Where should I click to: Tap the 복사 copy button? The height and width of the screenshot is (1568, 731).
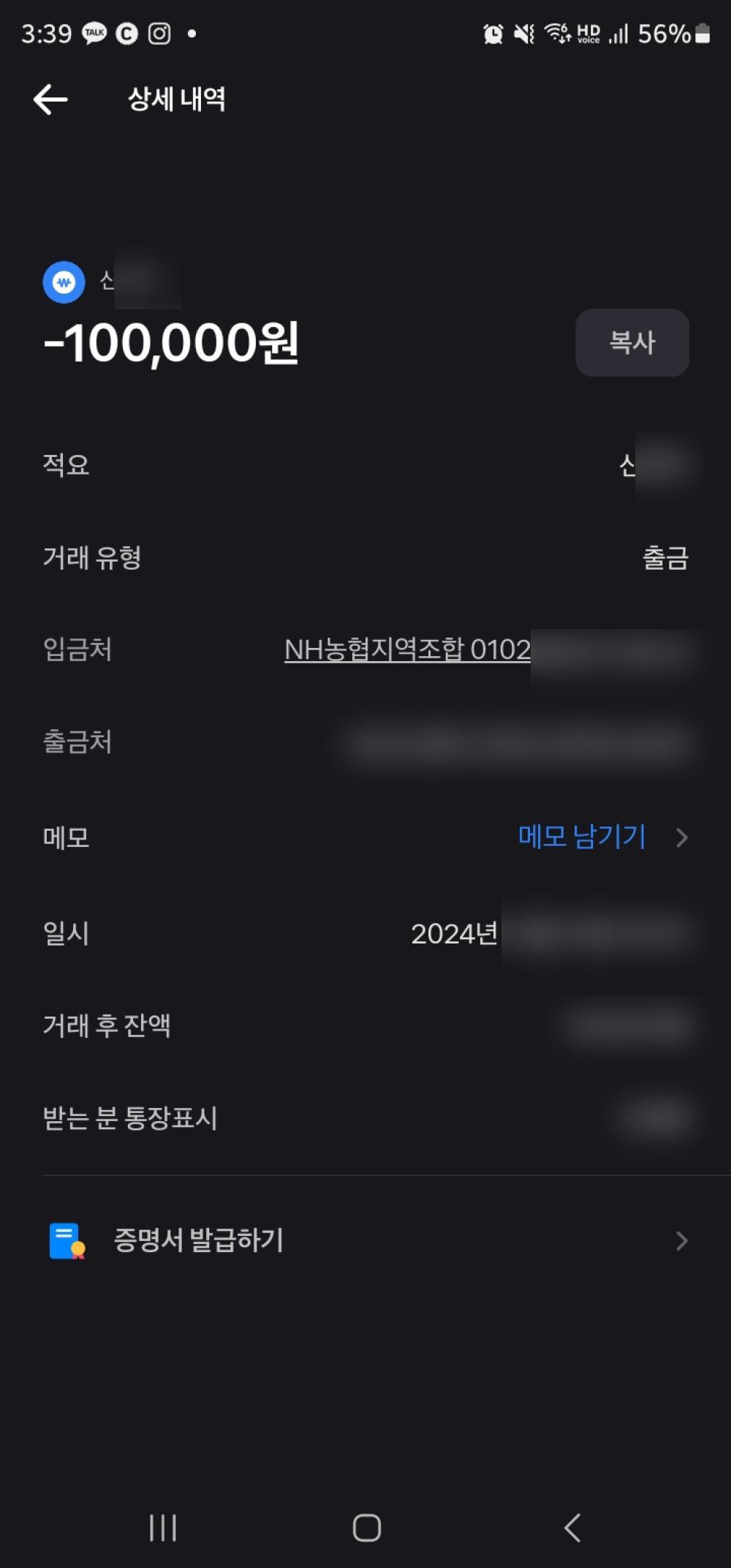pos(632,342)
